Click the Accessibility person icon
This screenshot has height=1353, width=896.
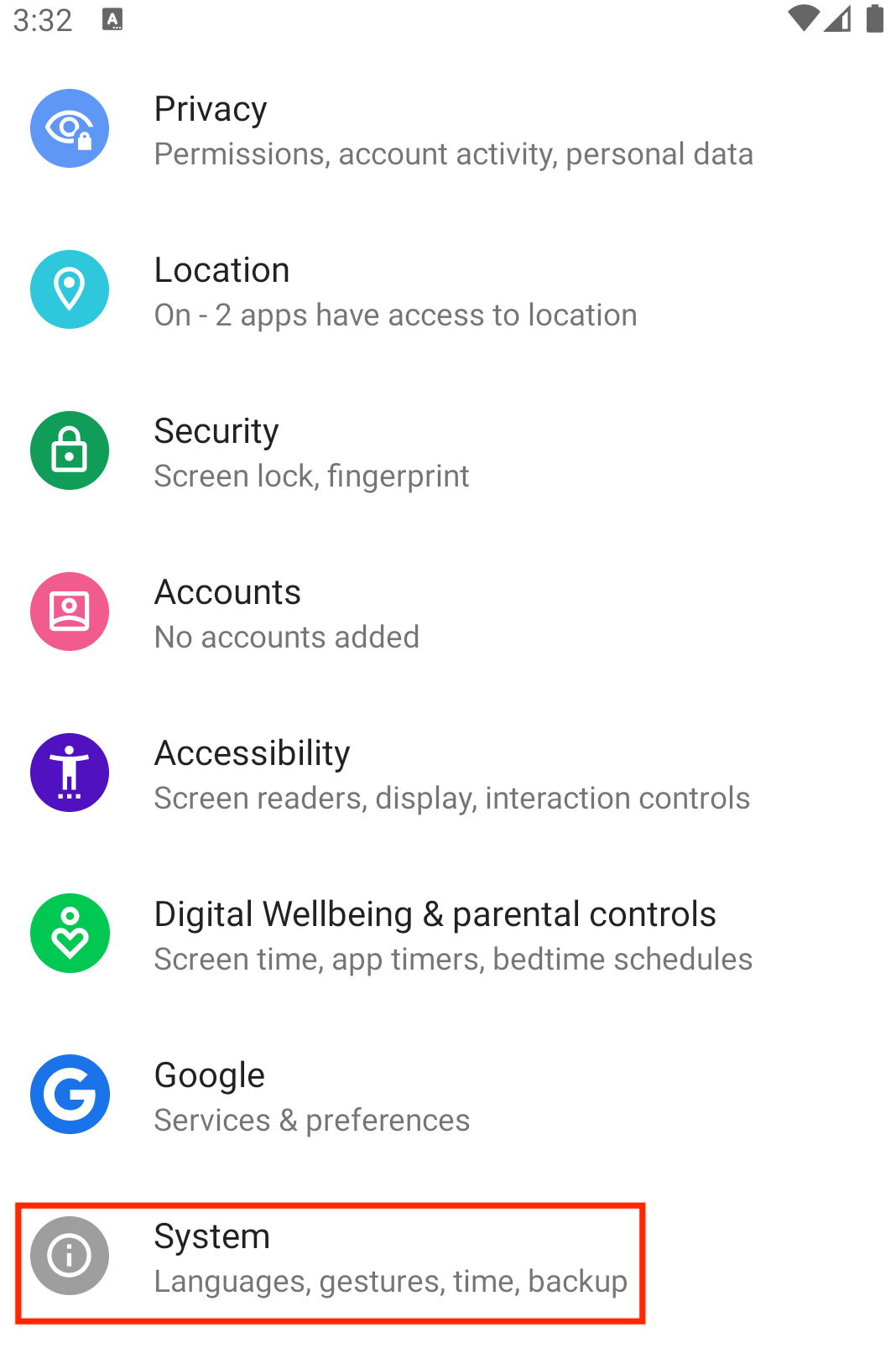click(70, 773)
